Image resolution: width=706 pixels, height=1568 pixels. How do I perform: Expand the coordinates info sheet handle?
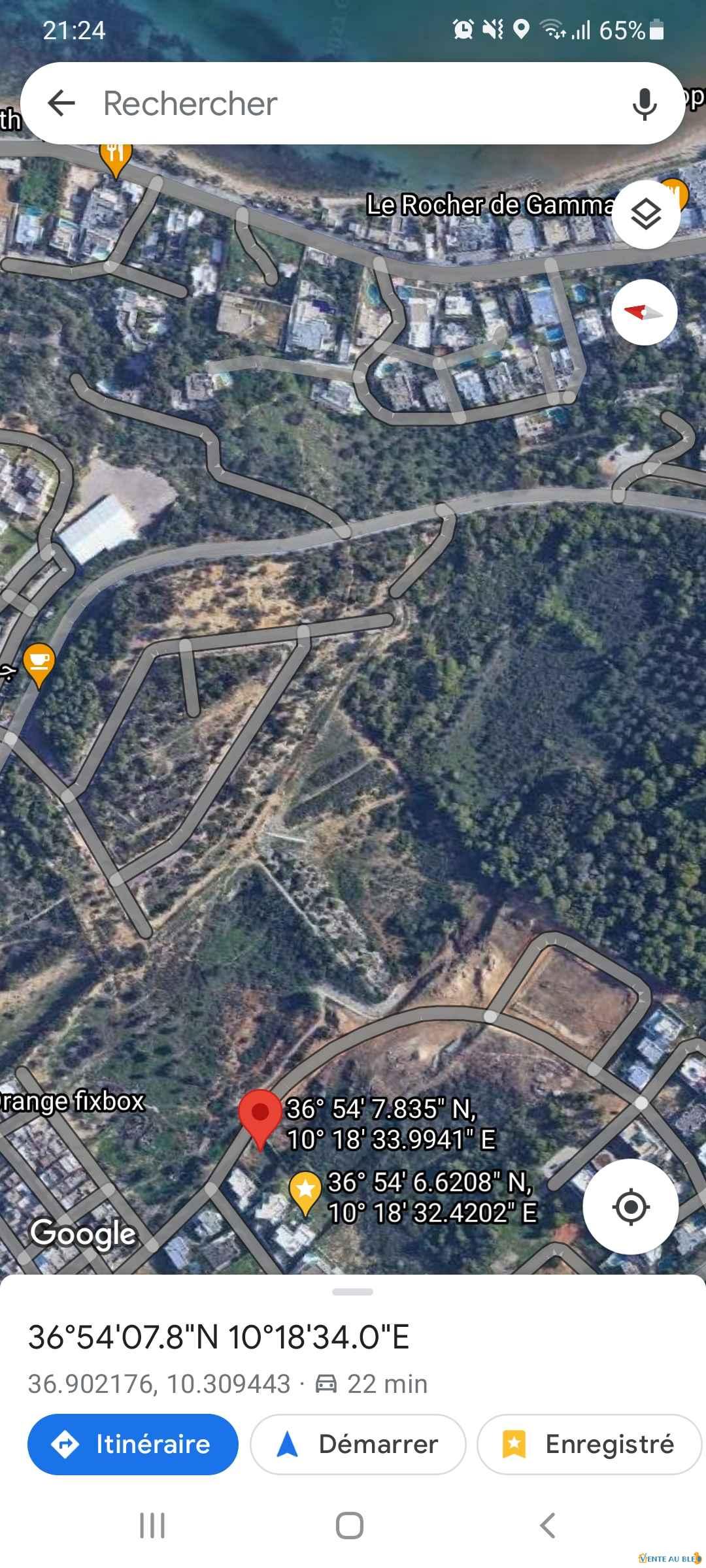[352, 1292]
